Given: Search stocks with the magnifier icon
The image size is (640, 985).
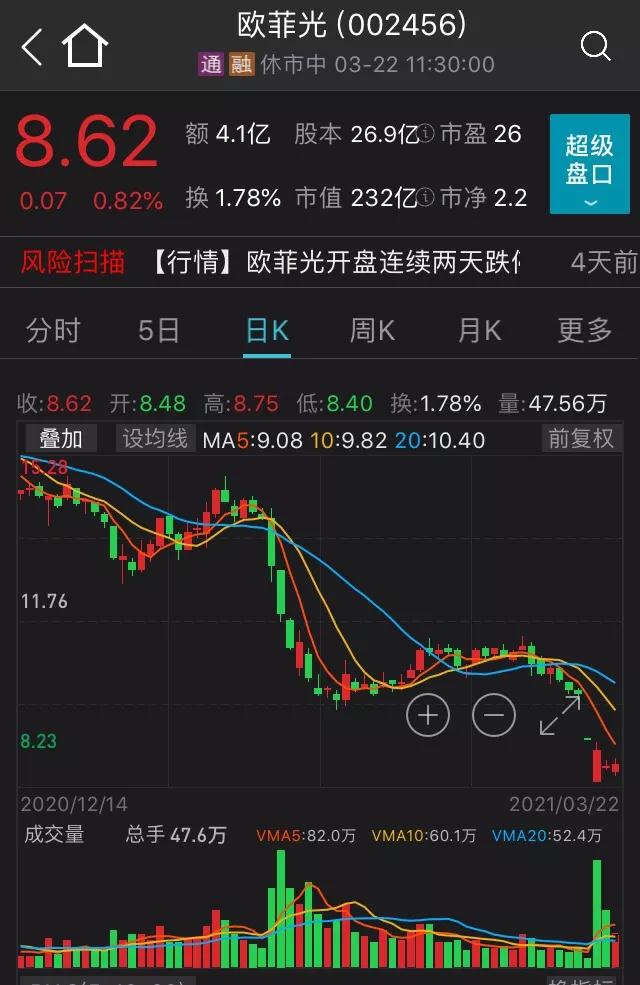Looking at the screenshot, I should 595,46.
